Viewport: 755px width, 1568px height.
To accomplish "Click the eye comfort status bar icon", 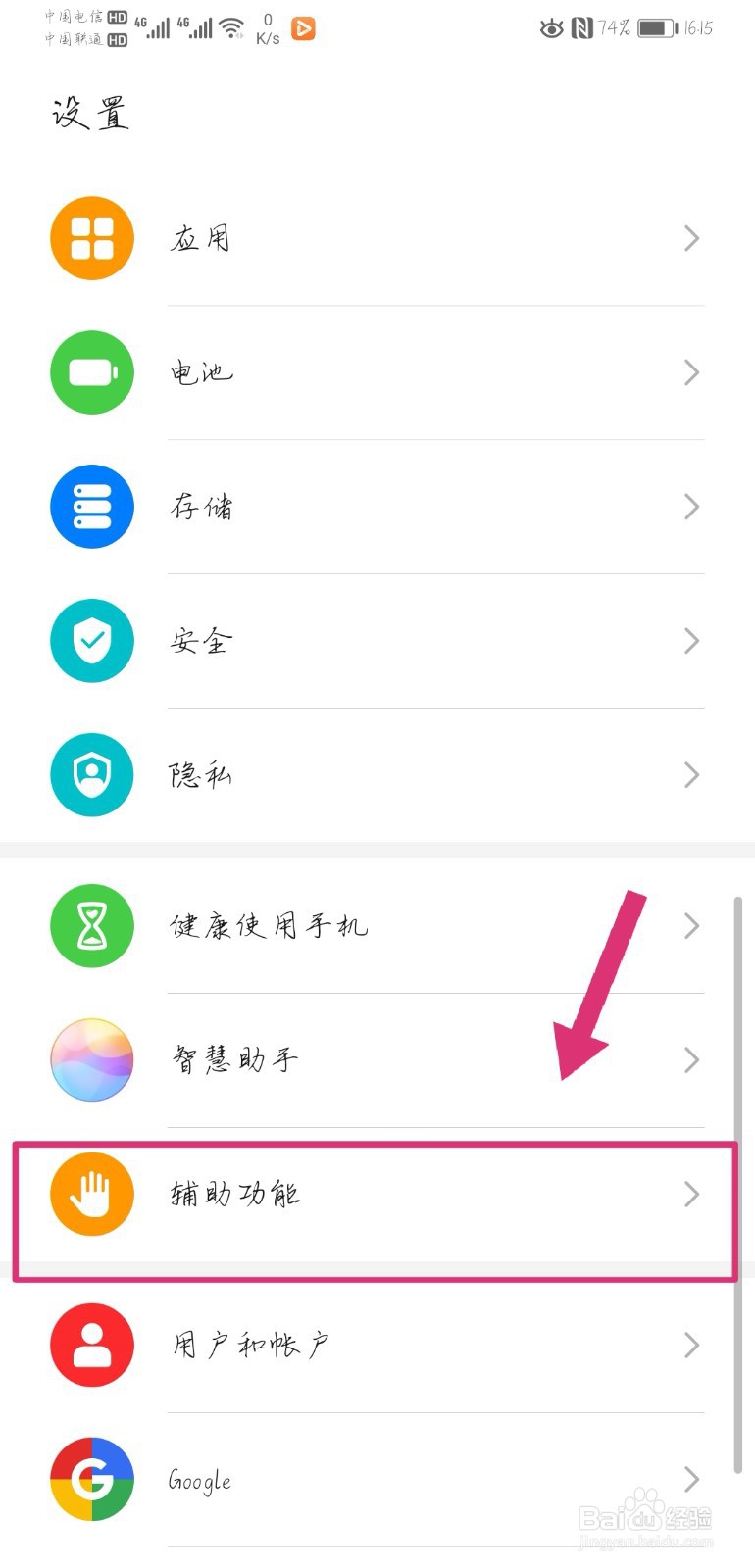I will (x=552, y=27).
